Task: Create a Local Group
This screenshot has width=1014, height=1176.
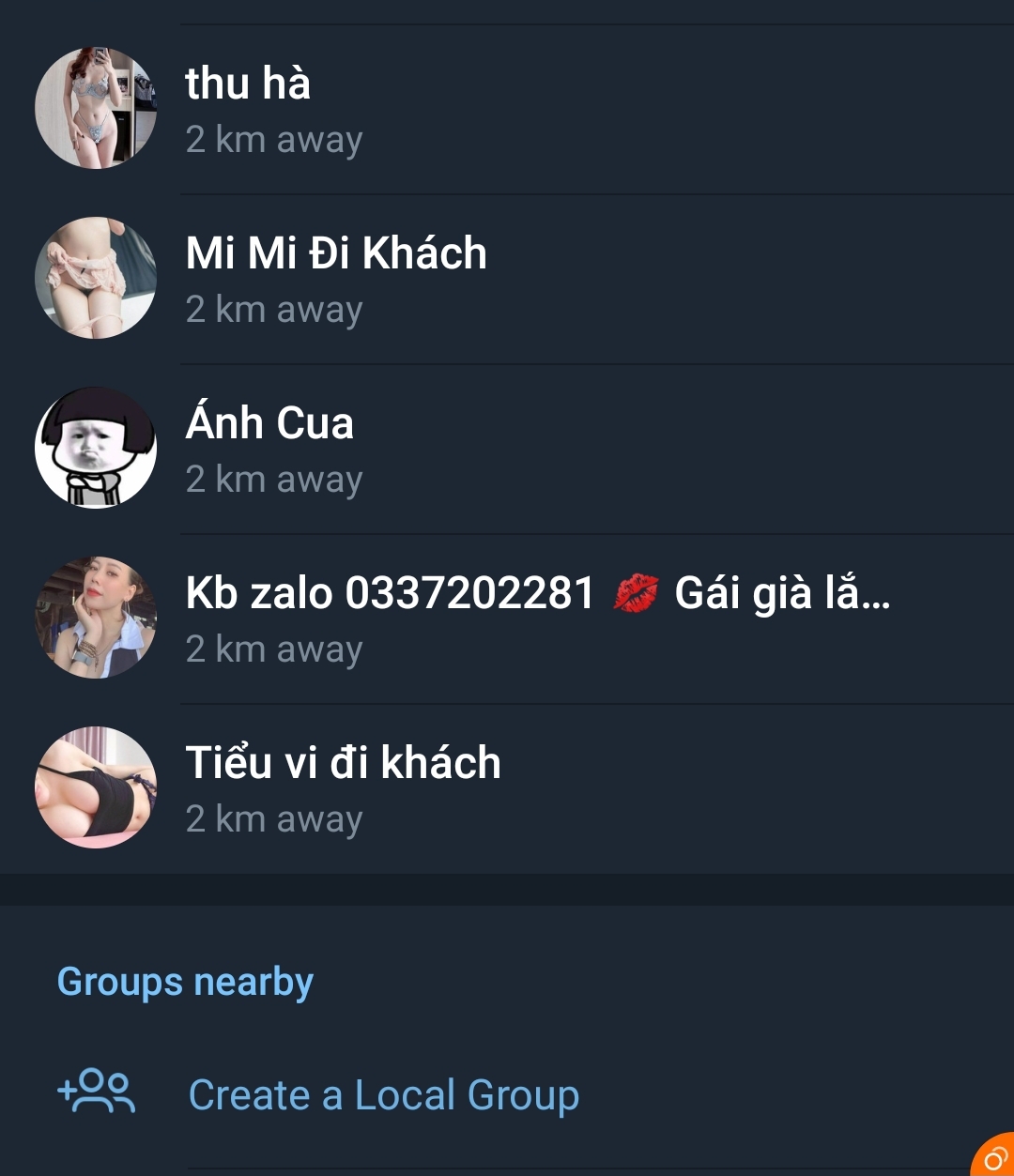Action: [383, 1095]
